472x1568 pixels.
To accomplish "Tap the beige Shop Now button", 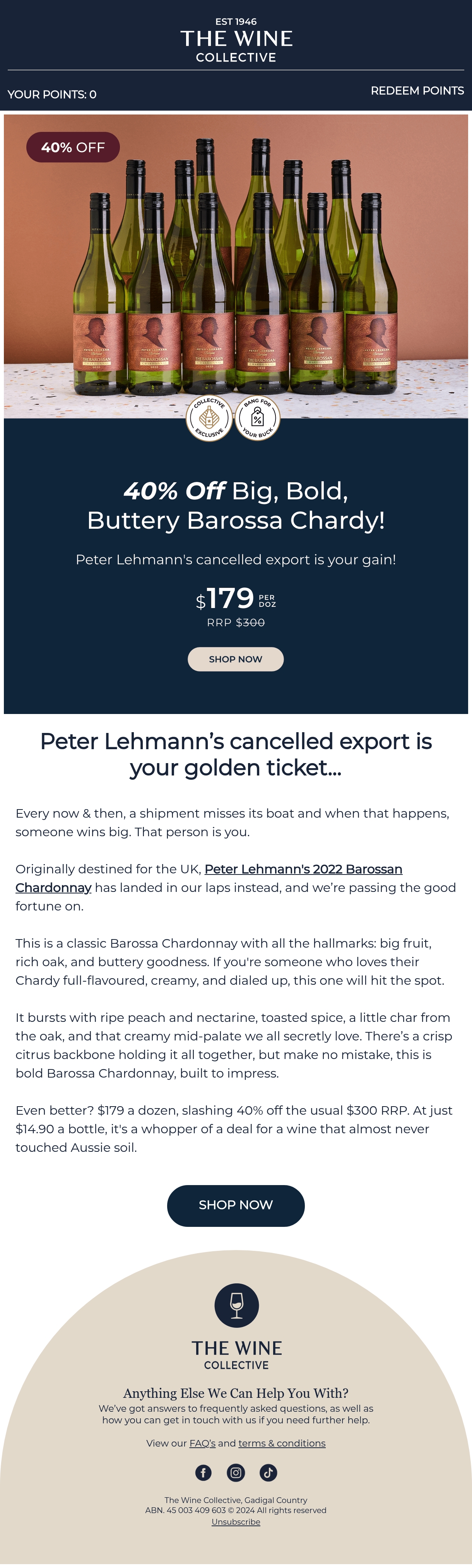I will (x=236, y=659).
